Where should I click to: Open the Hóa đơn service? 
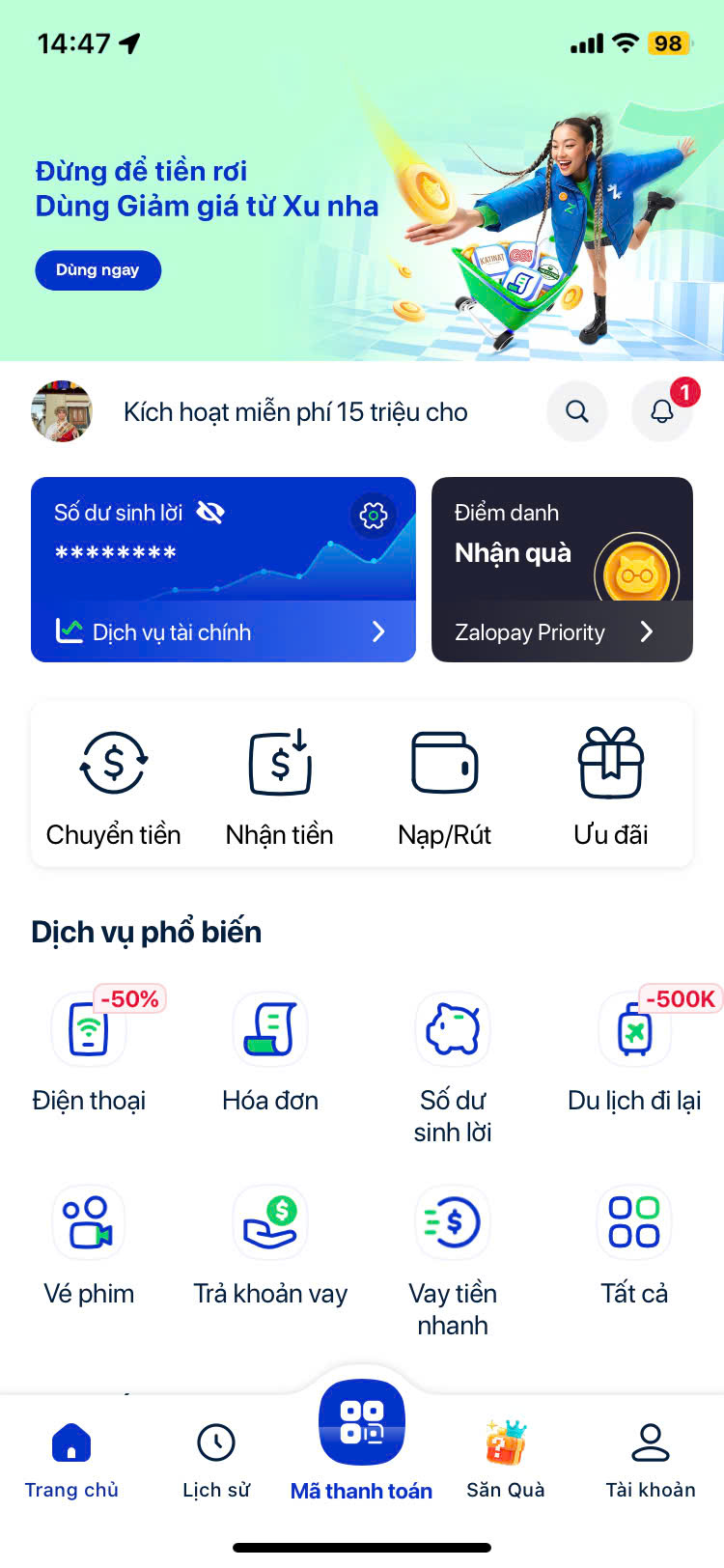point(270,1050)
